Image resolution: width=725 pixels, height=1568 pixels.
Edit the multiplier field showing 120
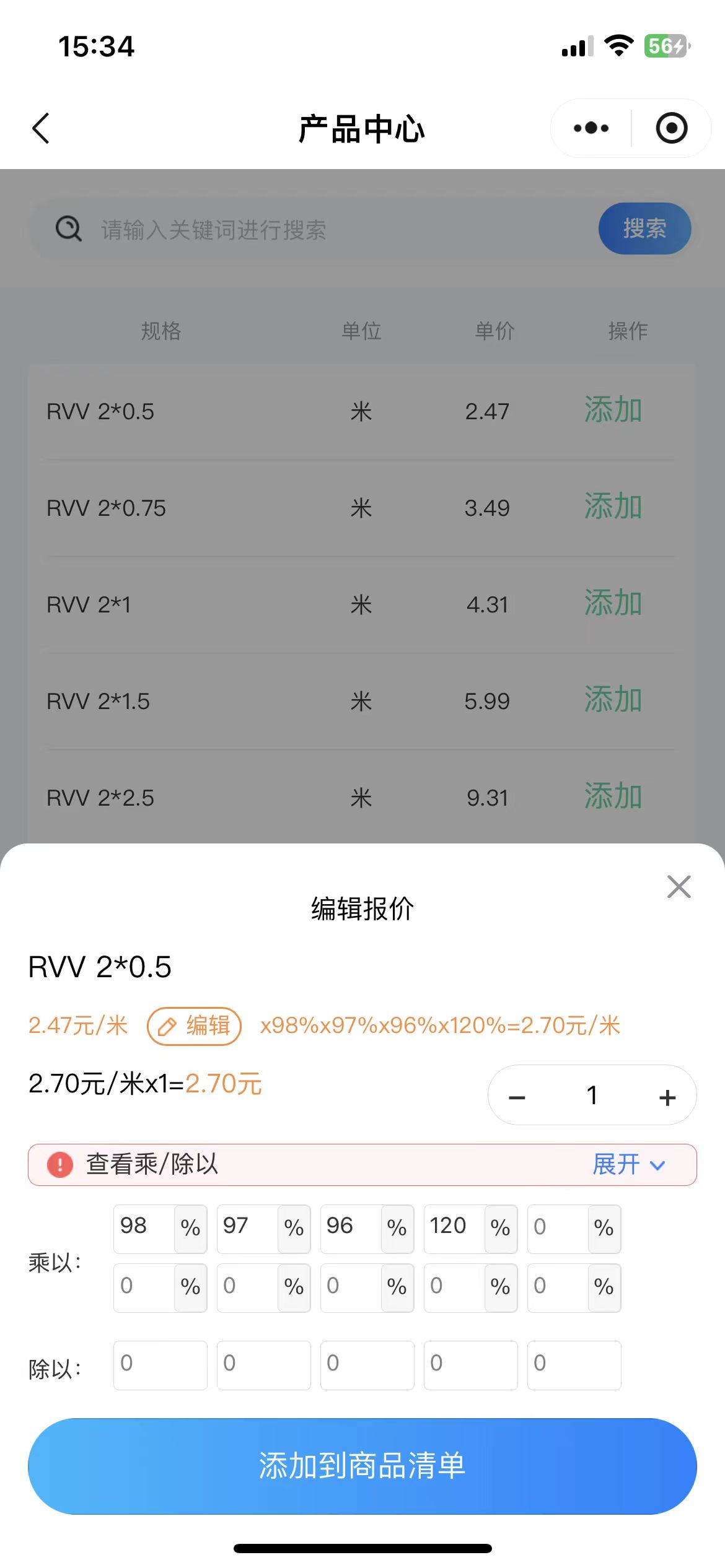454,1227
